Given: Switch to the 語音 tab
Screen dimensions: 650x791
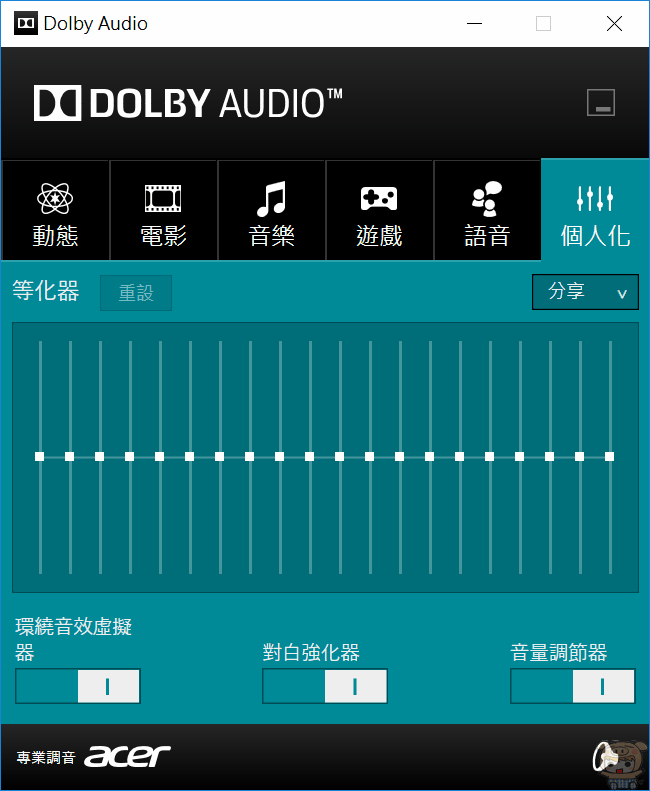Looking at the screenshot, I should 487,212.
